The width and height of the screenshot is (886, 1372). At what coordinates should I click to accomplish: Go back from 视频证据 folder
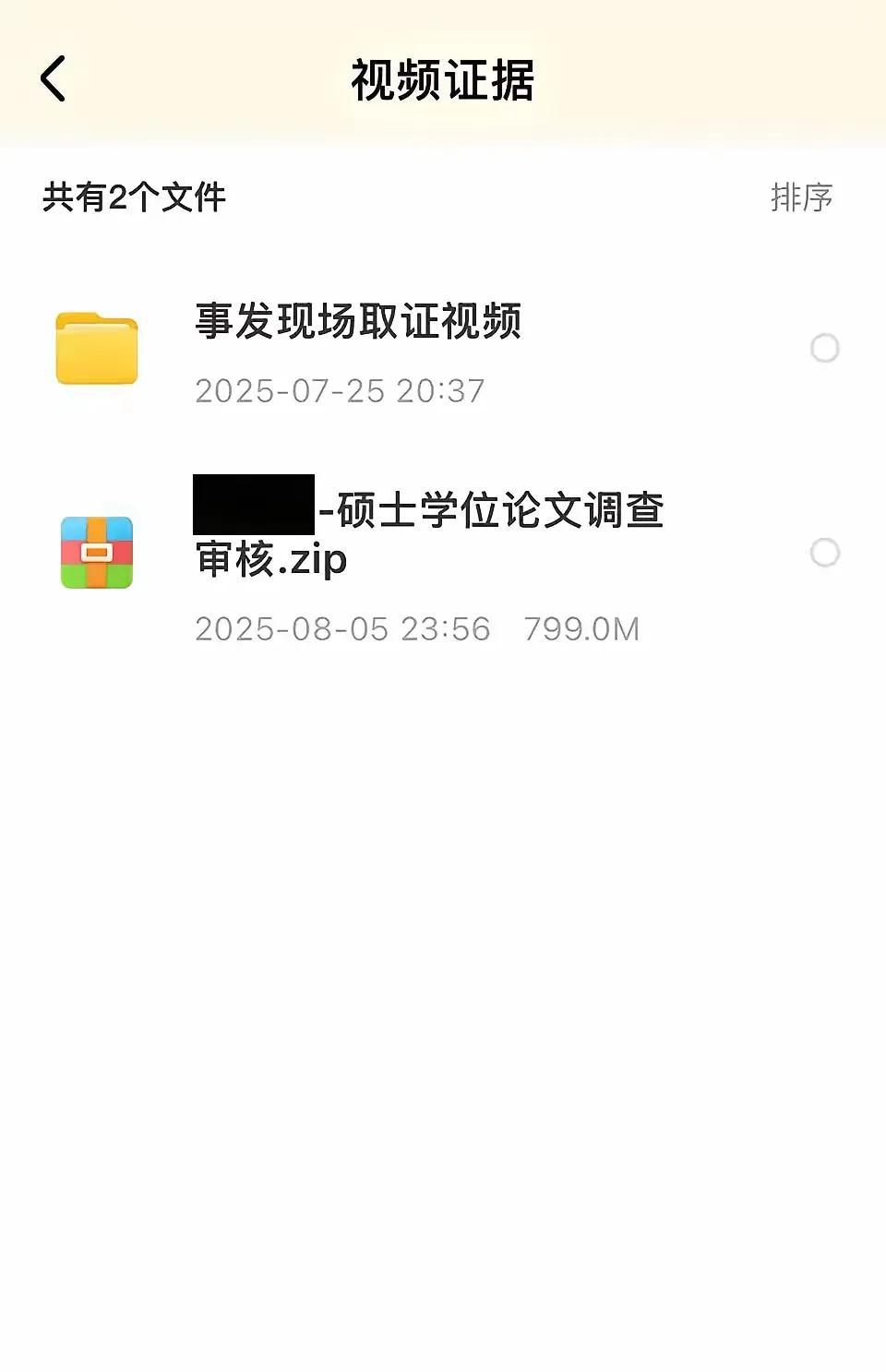54,79
